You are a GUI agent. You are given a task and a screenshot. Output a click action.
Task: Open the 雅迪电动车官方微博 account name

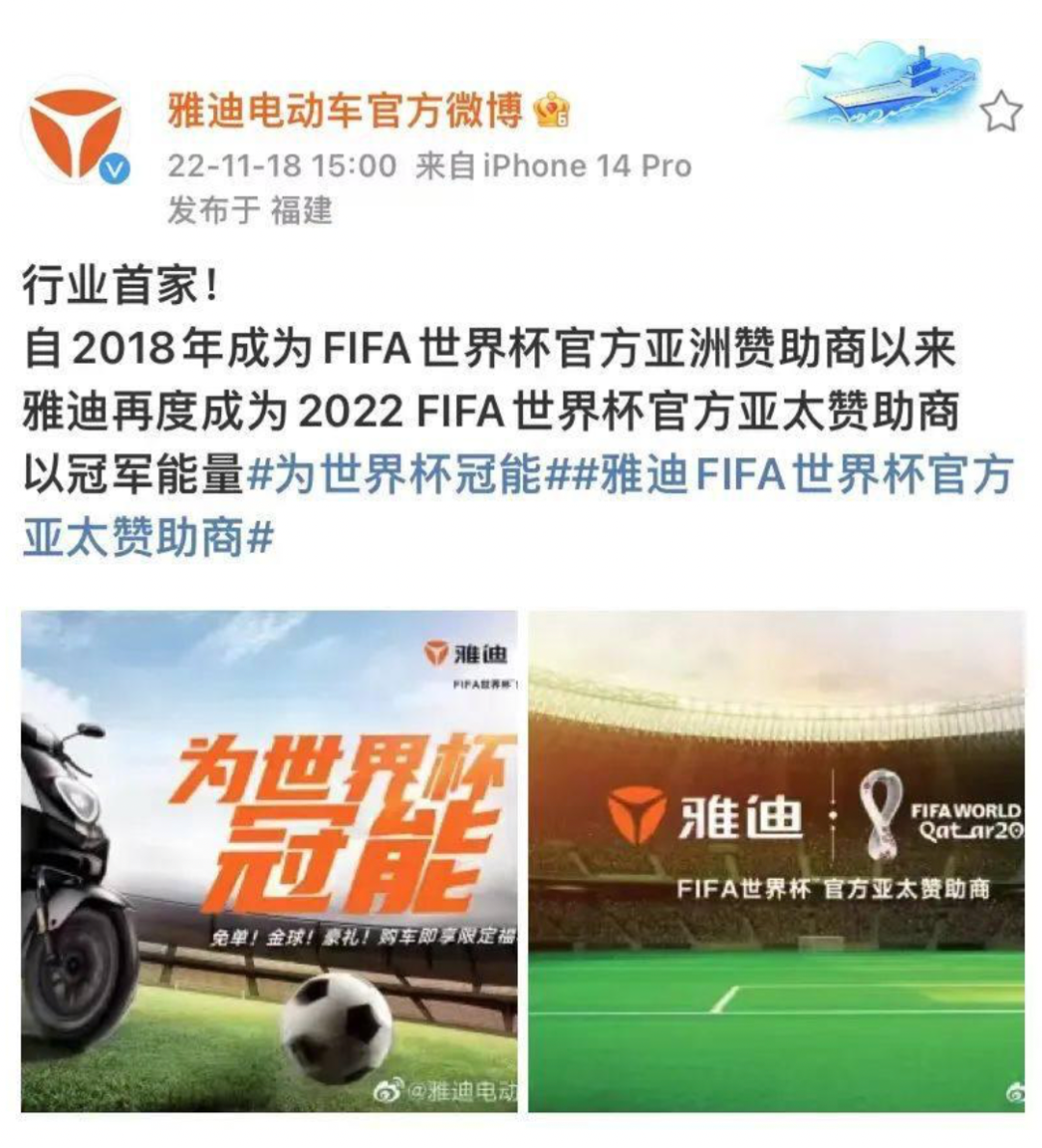pyautogui.click(x=344, y=111)
